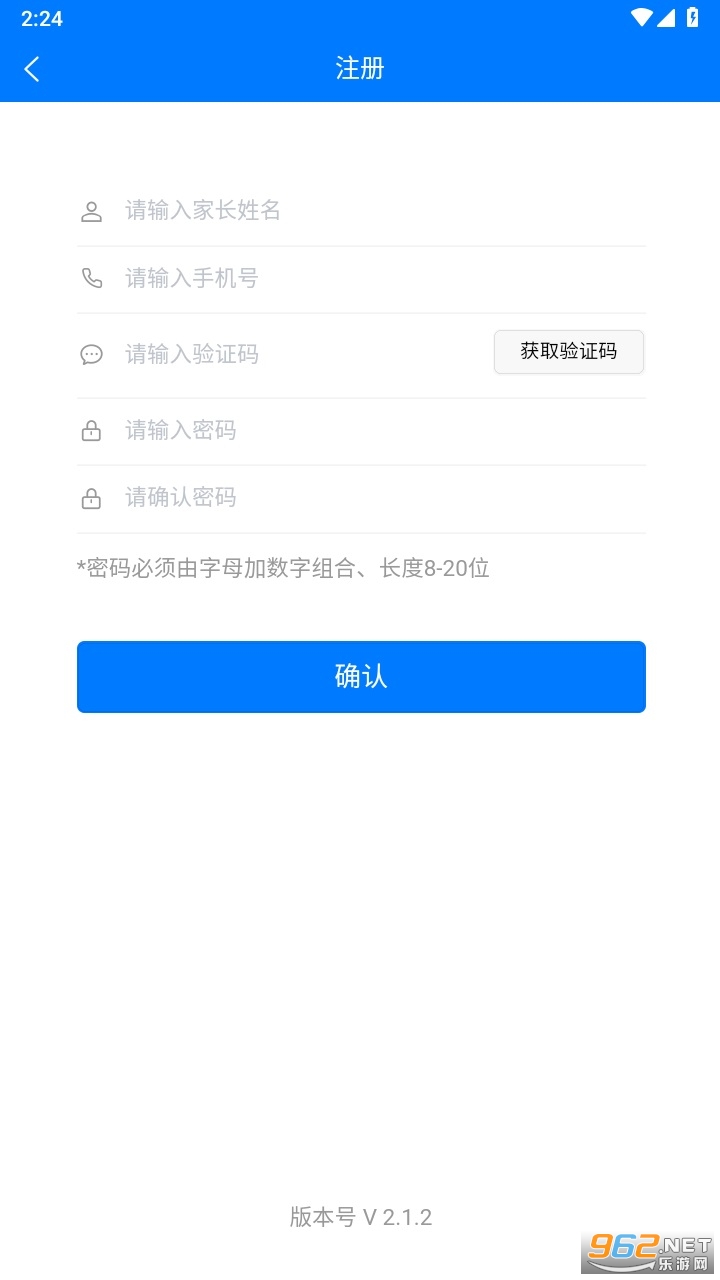Tap 获取验证码 to request a code
Viewport: 720px width, 1280px height.
point(569,352)
